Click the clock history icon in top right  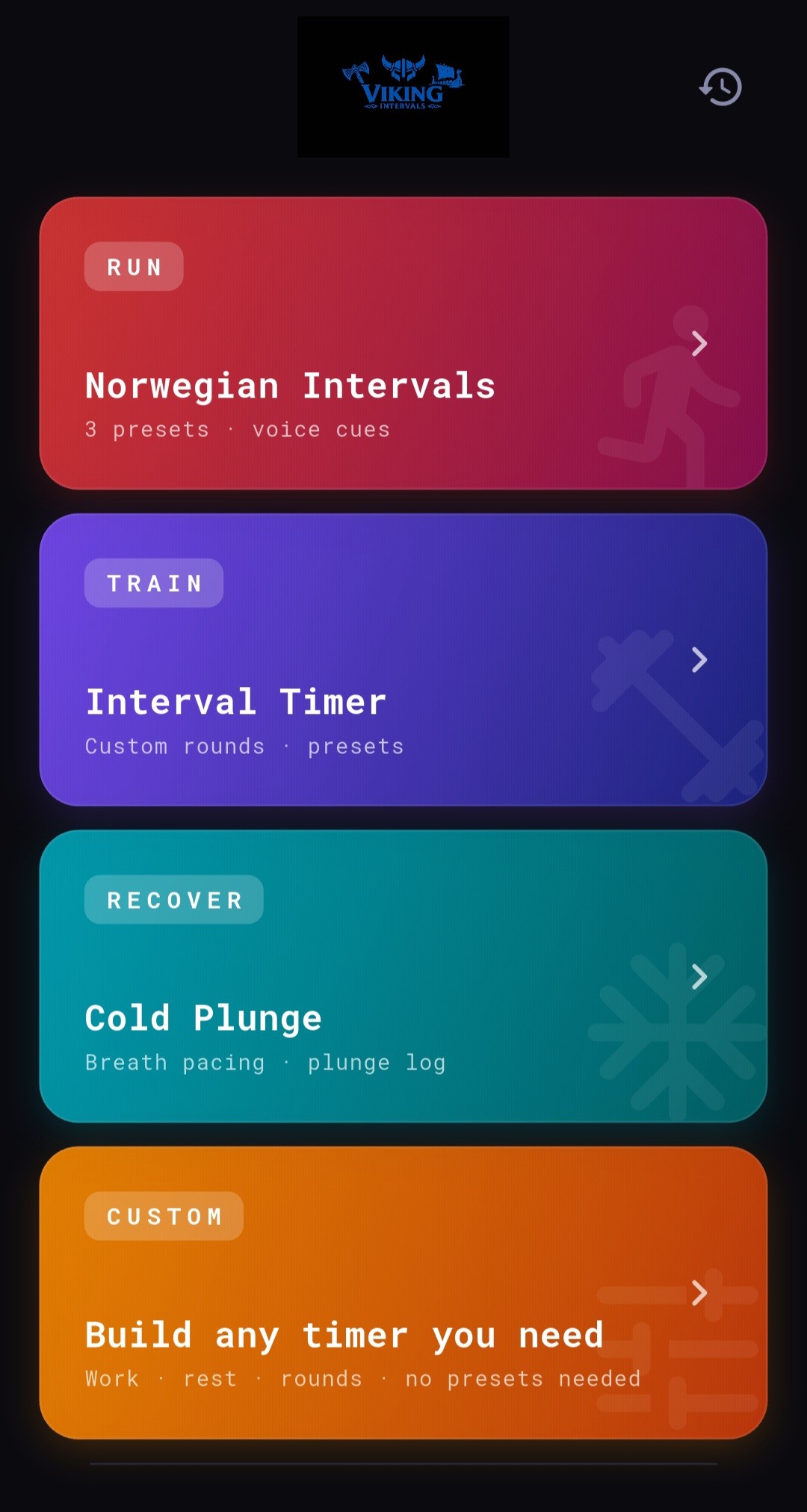coord(720,86)
